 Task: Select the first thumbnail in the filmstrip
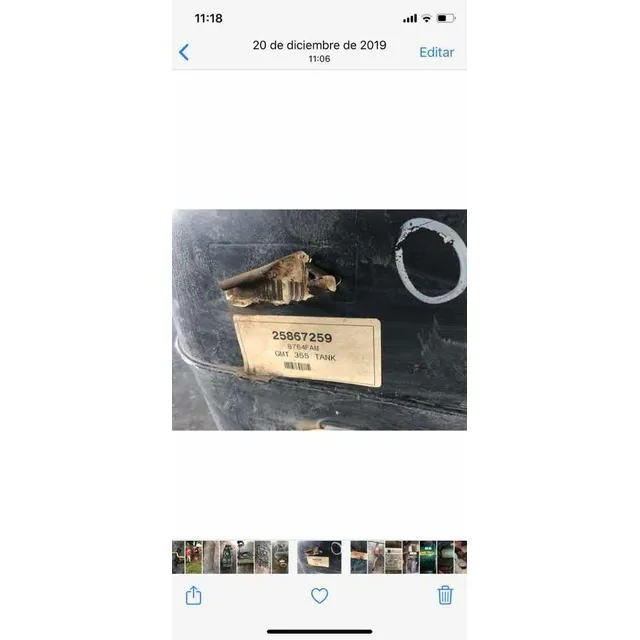[x=178, y=557]
